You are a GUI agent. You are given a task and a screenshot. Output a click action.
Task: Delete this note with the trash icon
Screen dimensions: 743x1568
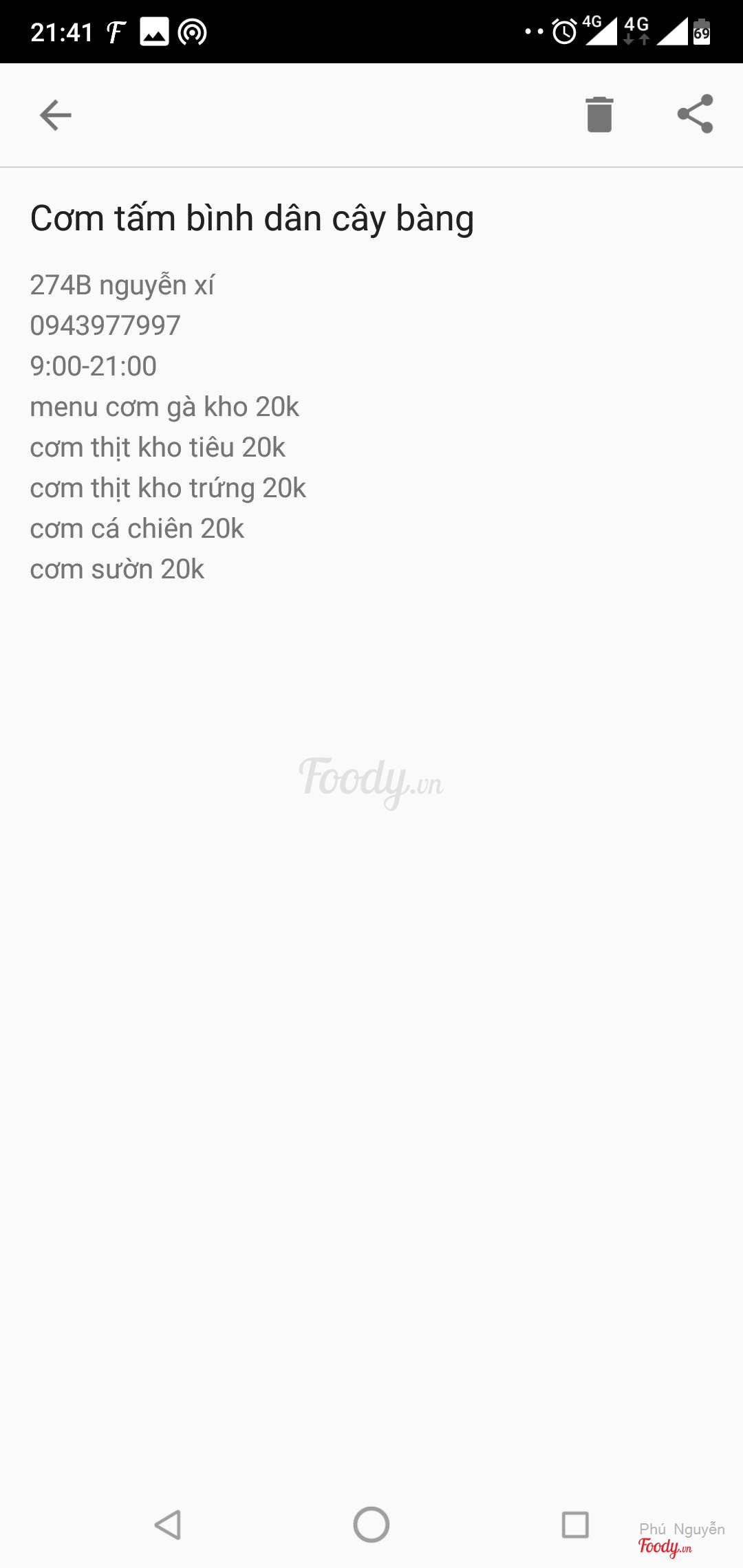coord(599,114)
